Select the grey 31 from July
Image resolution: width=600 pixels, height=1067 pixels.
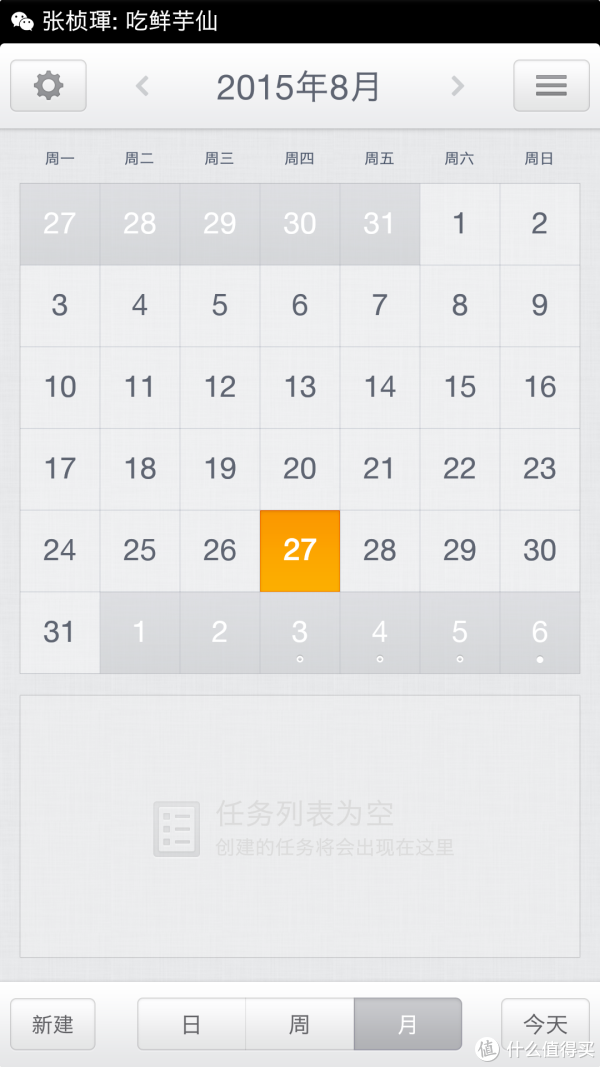tap(380, 224)
